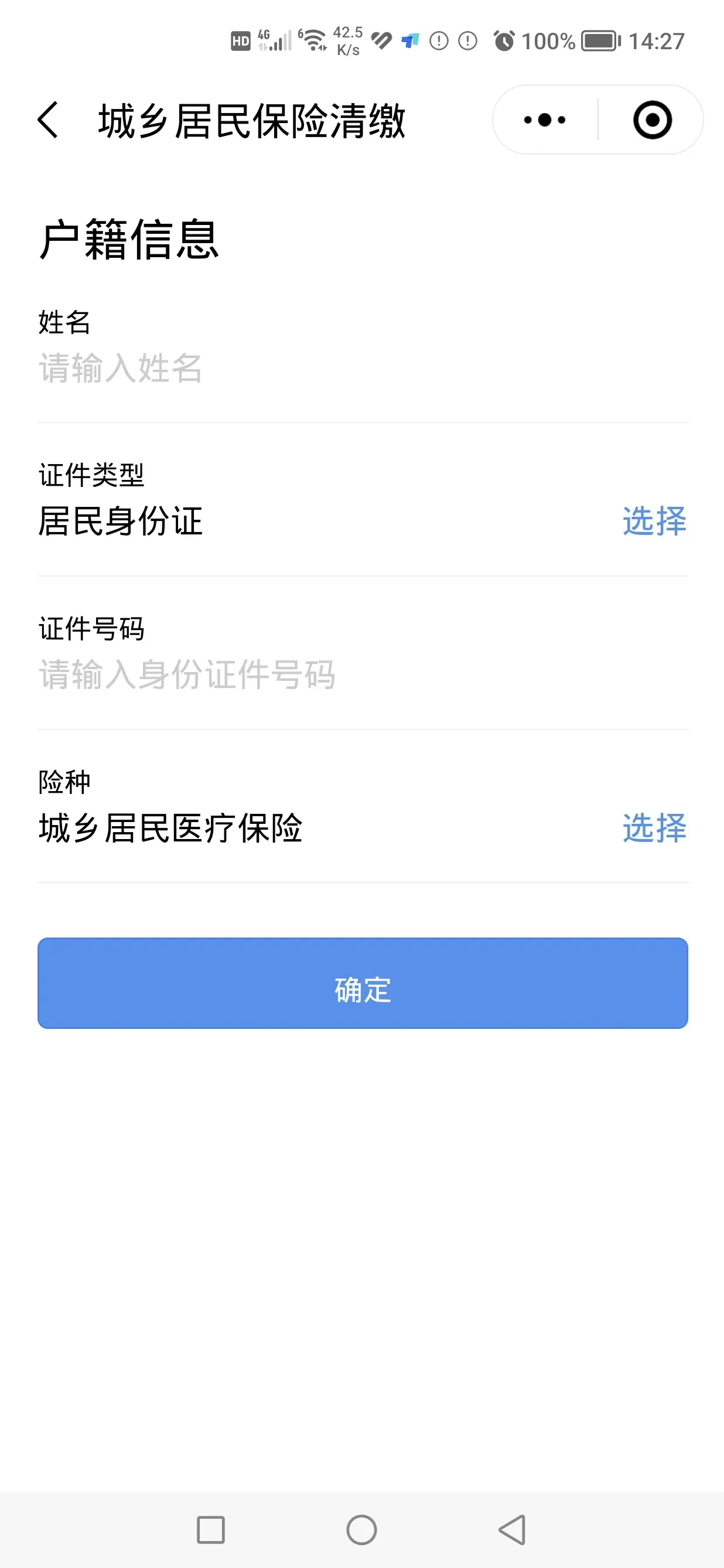
Task: Go to the system home screen
Action: tap(361, 1530)
